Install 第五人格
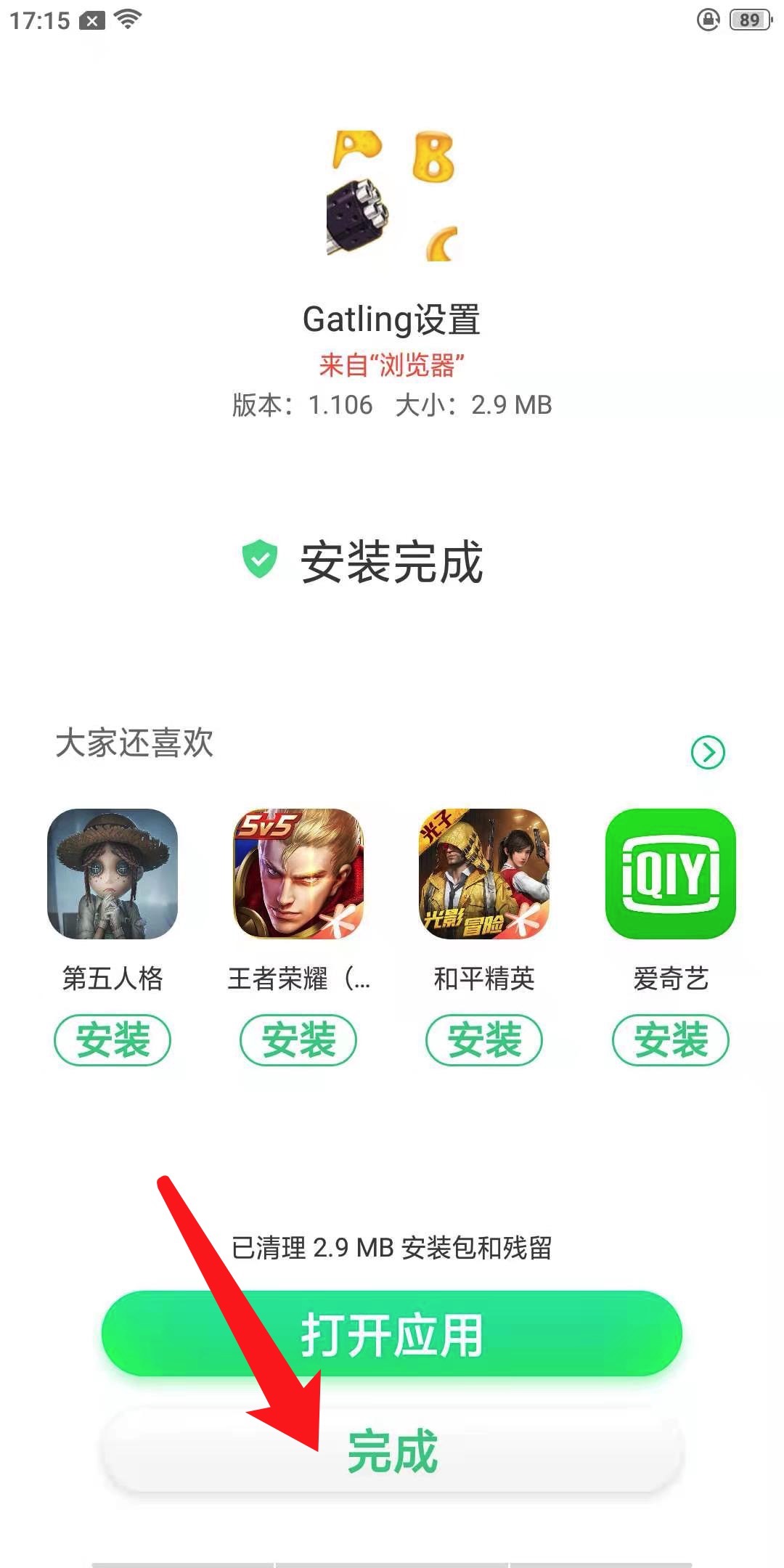This screenshot has width=784, height=1568. pyautogui.click(x=113, y=1040)
